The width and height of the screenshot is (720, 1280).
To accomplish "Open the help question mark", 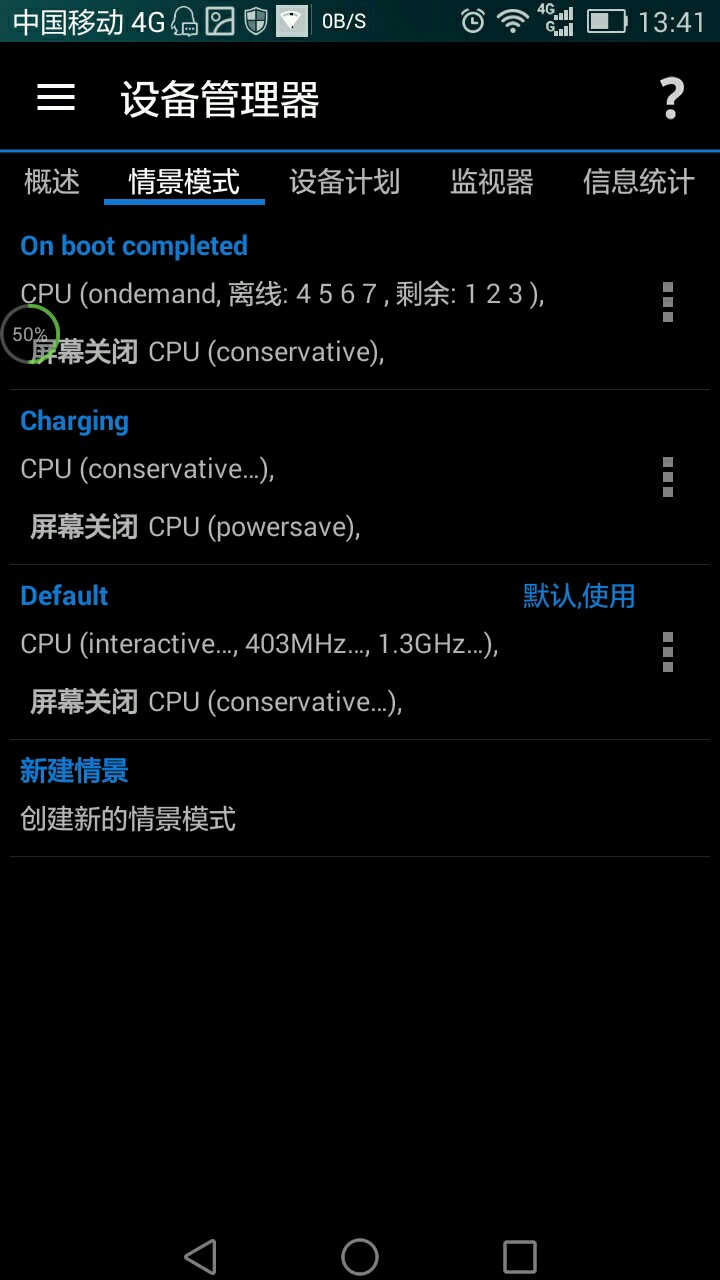I will [671, 99].
